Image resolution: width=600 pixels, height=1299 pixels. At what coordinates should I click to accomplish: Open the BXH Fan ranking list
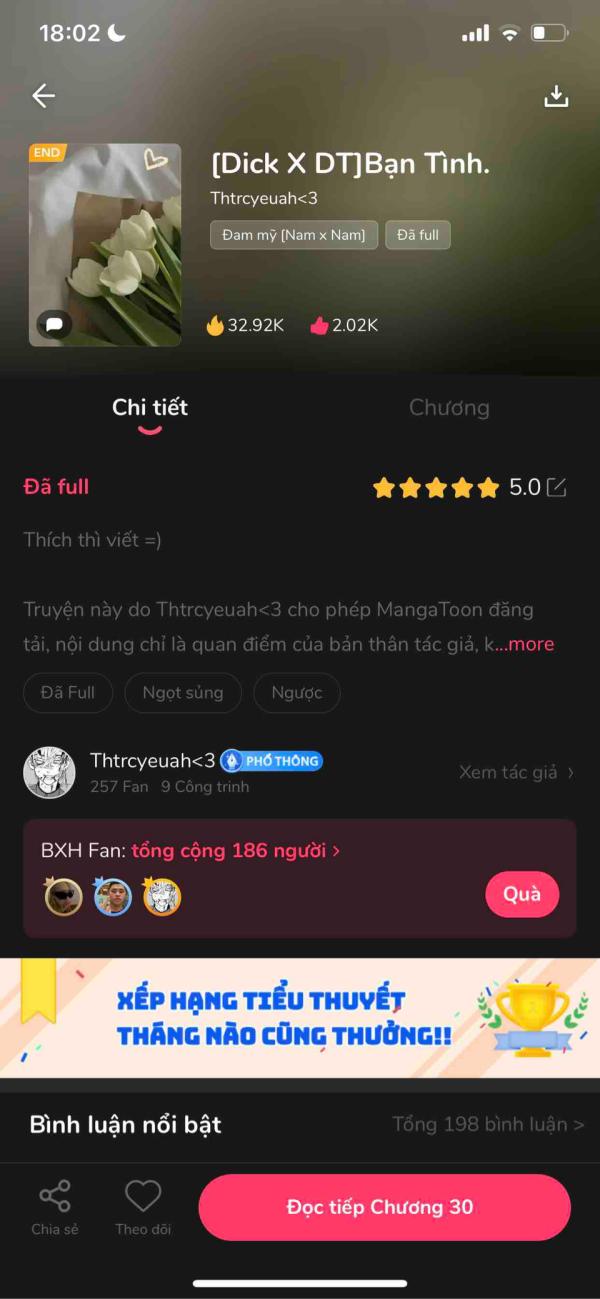pyautogui.click(x=190, y=851)
